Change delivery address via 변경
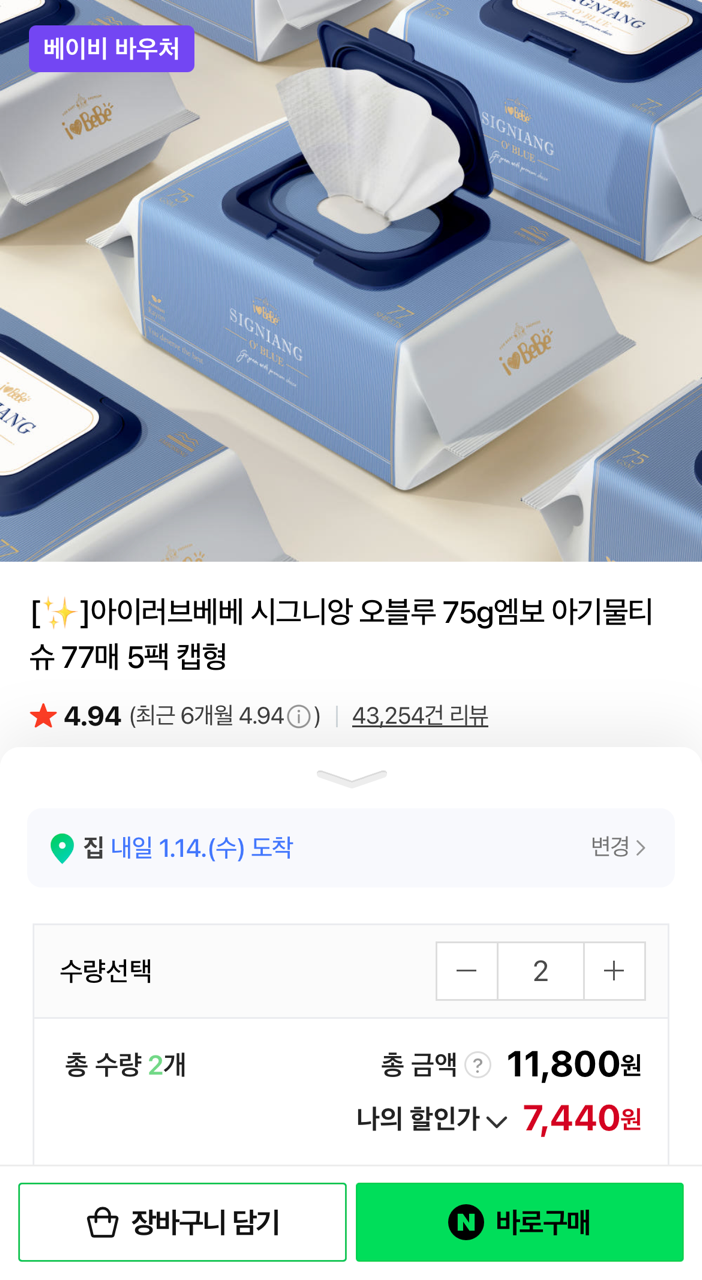Screen dimensions: 702x1280 [x=618, y=847]
